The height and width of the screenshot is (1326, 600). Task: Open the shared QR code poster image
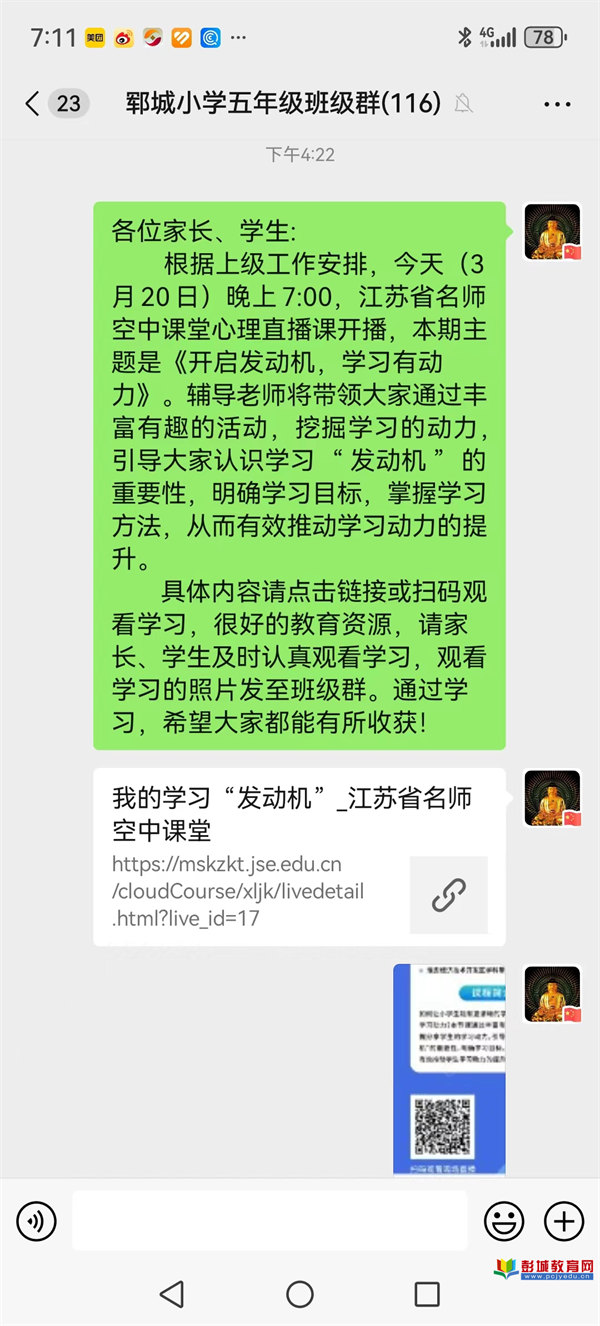point(449,1068)
